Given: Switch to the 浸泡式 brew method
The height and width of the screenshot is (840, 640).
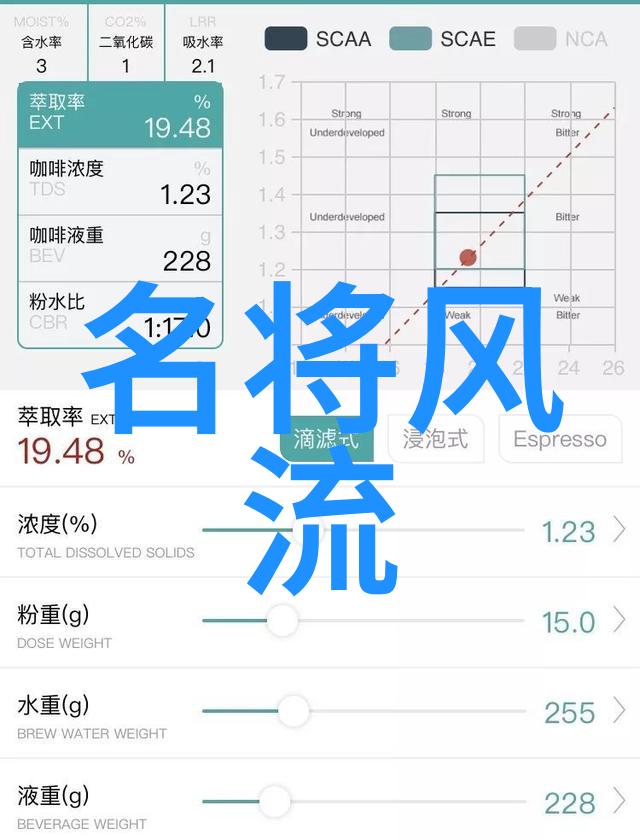Looking at the screenshot, I should coord(435,439).
